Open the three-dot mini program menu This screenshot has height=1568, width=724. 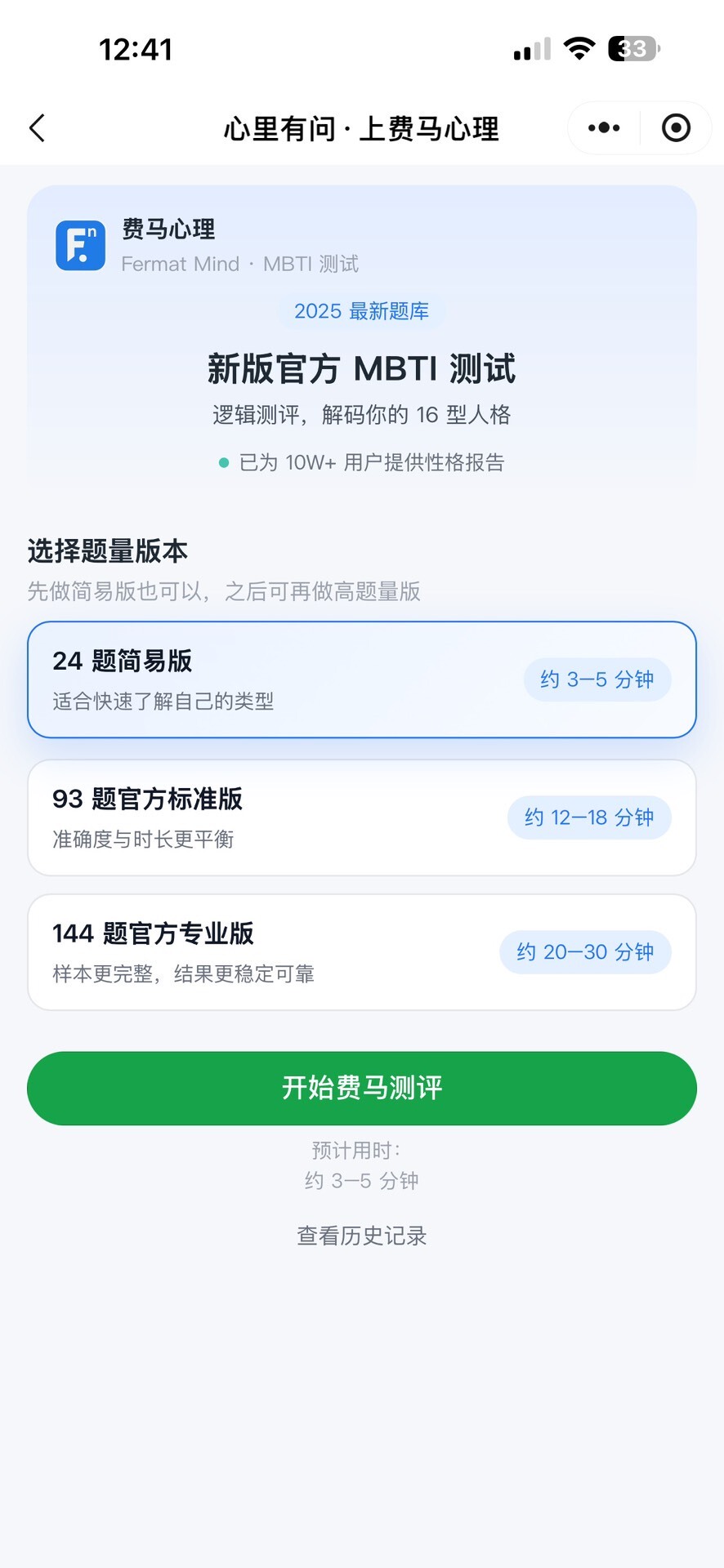(604, 128)
